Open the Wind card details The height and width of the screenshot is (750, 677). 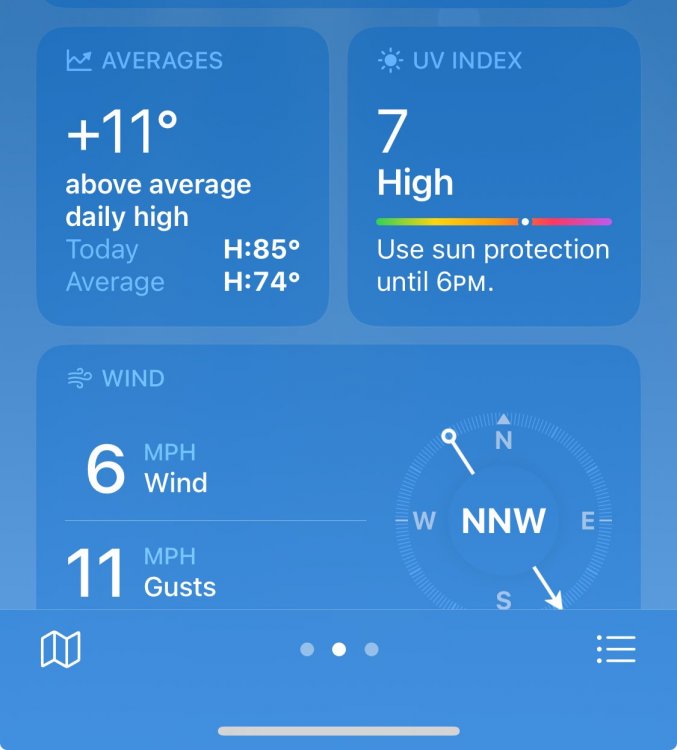(338, 480)
